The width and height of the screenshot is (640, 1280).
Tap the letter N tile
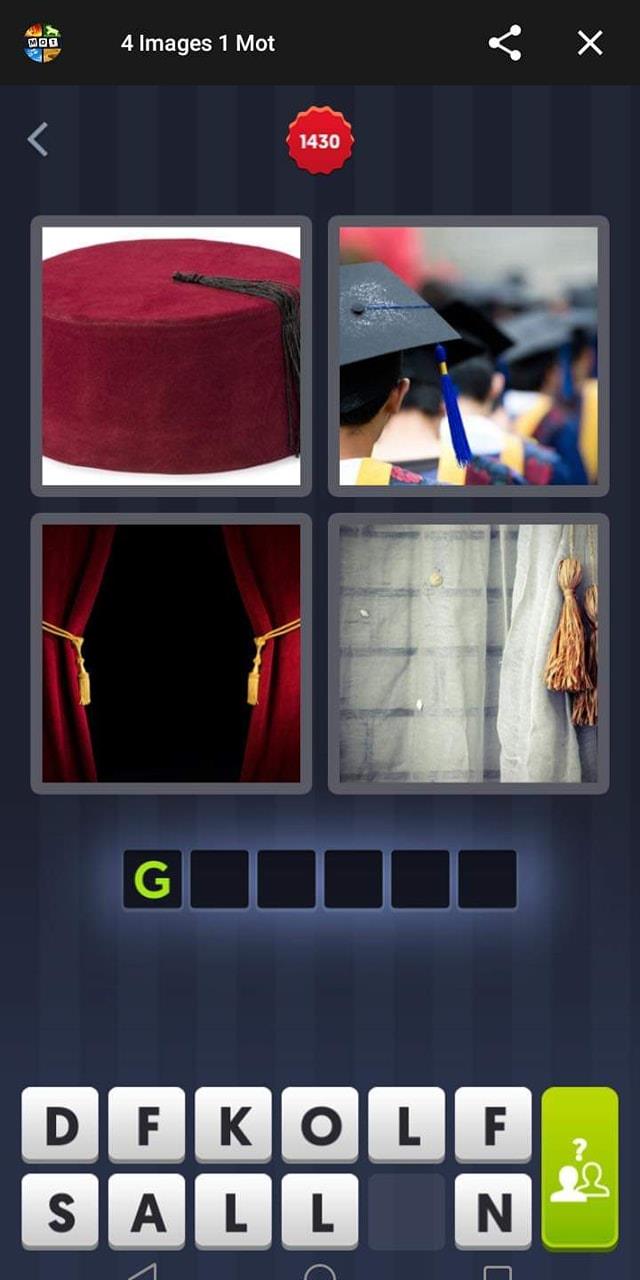click(493, 1212)
